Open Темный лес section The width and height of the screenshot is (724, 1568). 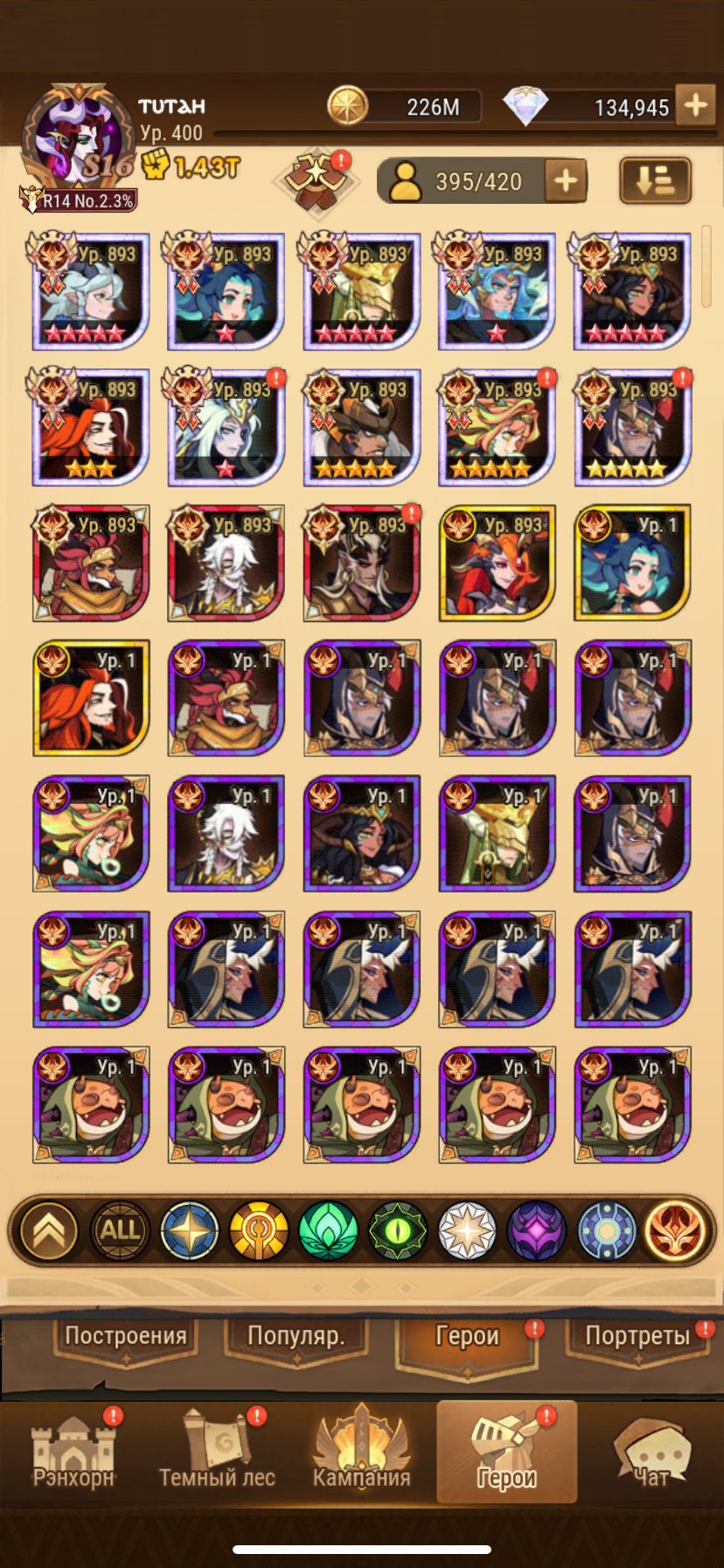coord(217,1454)
